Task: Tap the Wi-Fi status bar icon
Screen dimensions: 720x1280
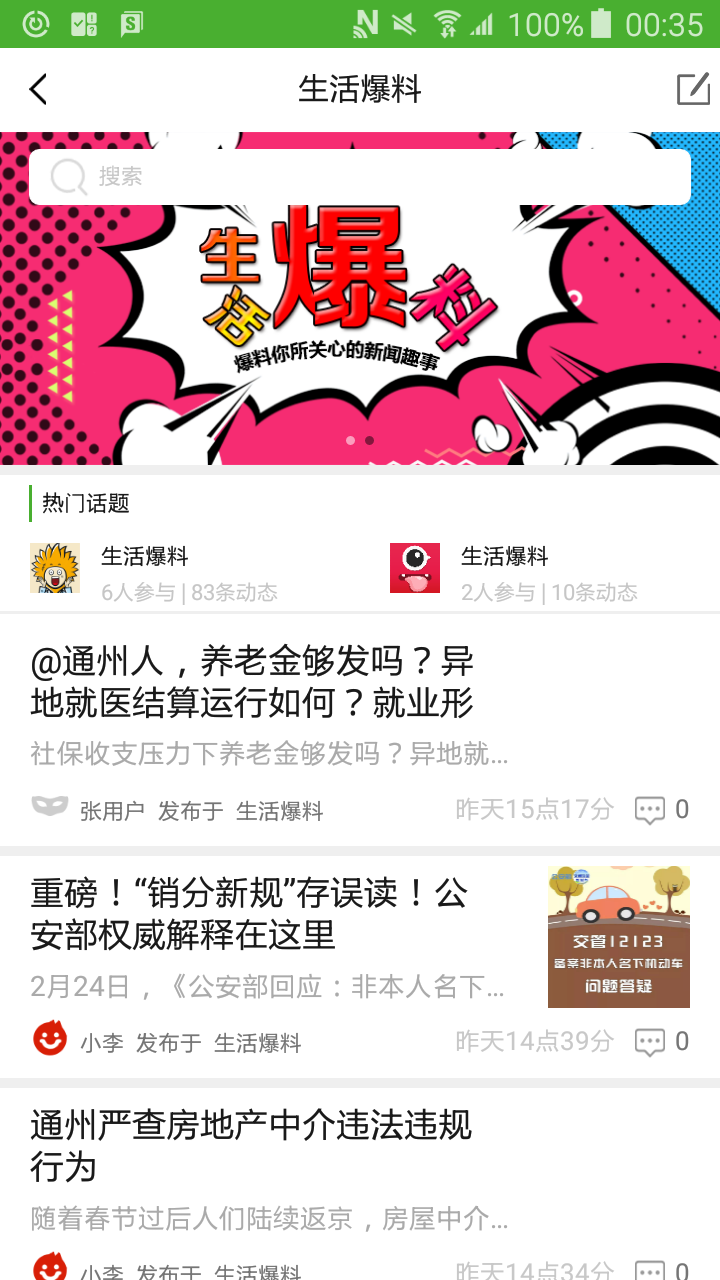Action: [x=445, y=22]
